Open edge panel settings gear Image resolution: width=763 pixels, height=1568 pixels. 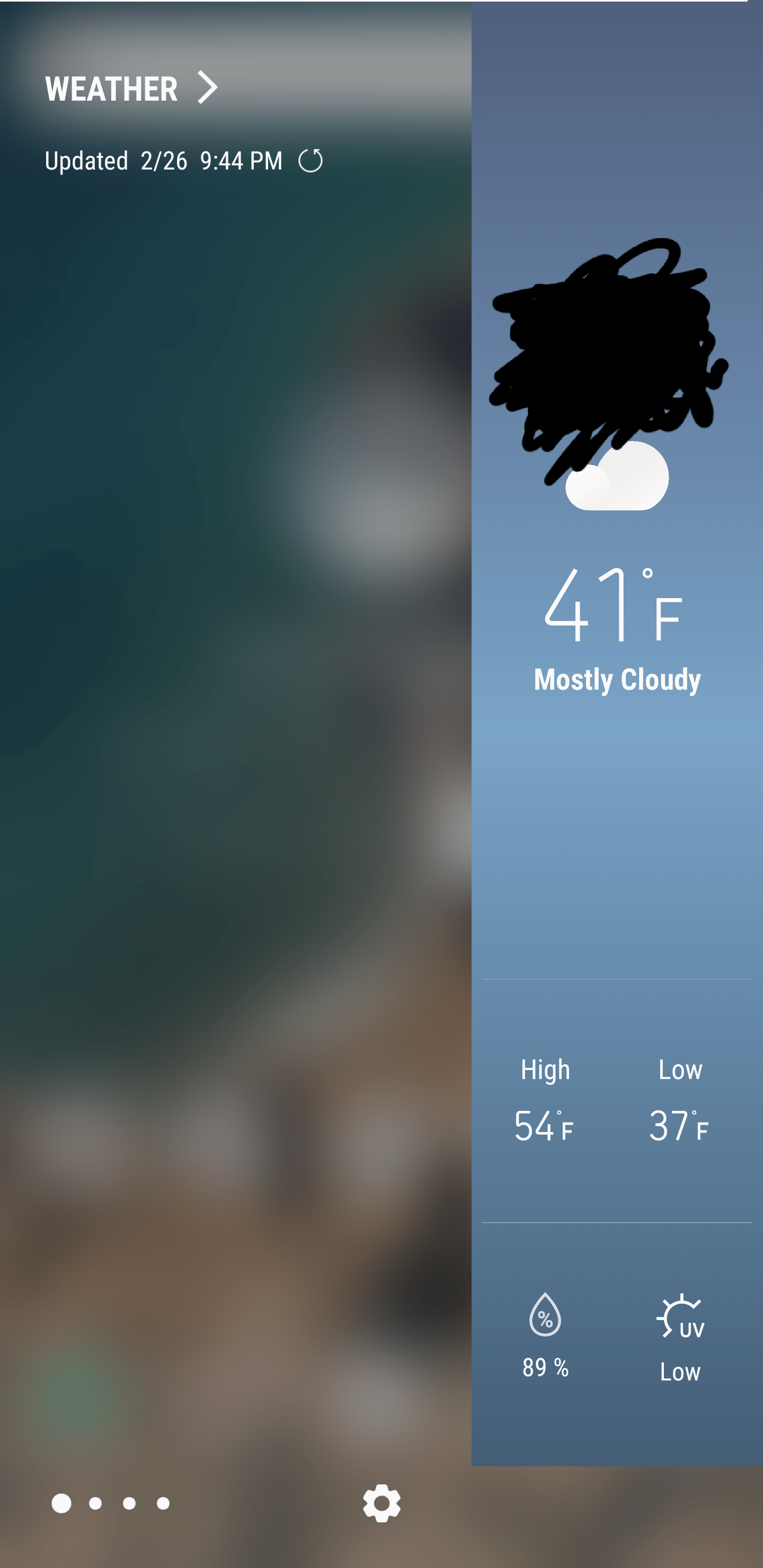[x=382, y=1503]
